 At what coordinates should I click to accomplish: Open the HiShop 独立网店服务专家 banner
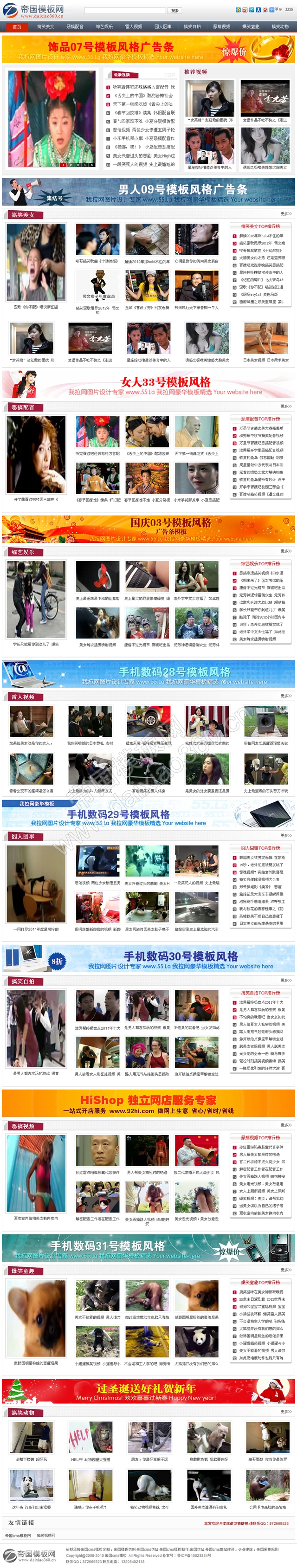click(148, 1103)
